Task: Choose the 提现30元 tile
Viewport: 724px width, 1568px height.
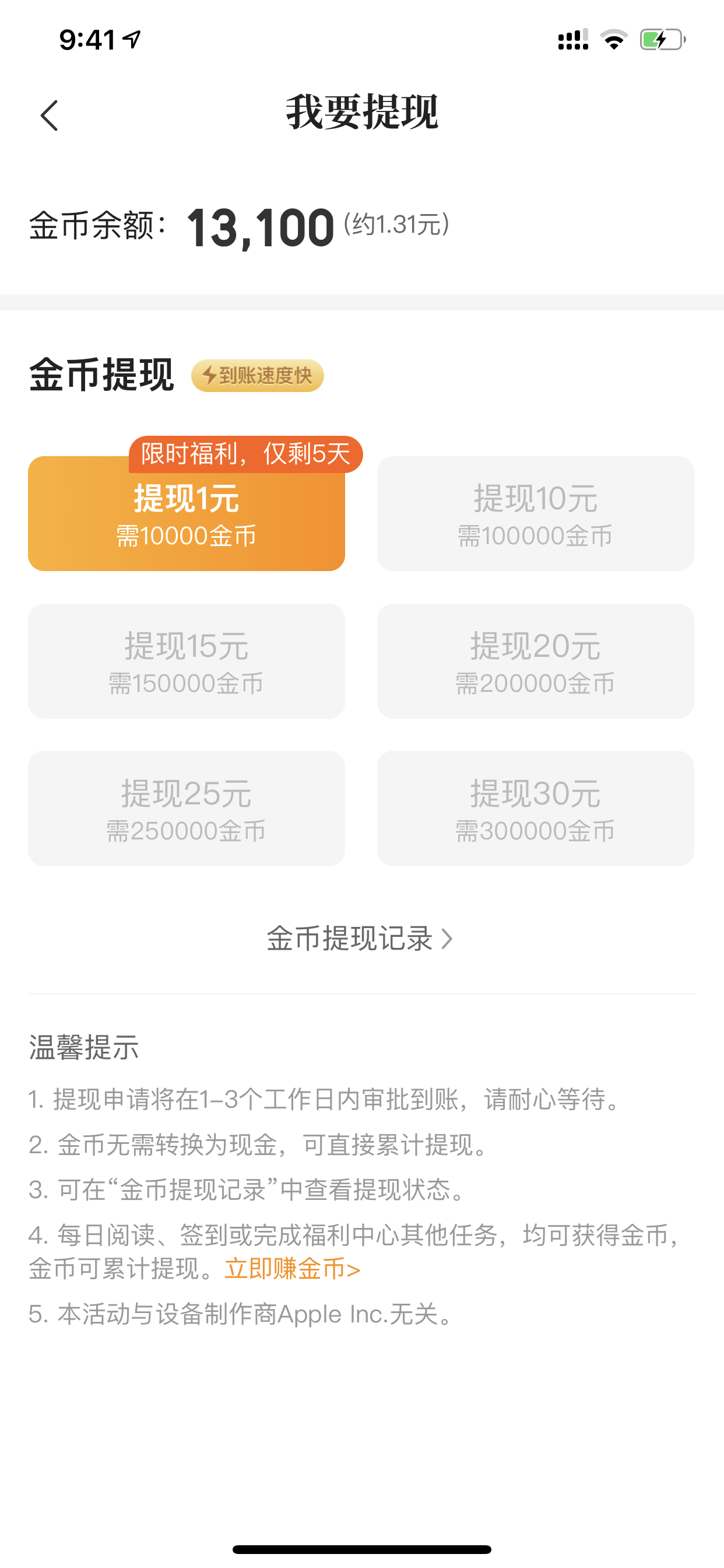Action: tap(535, 808)
